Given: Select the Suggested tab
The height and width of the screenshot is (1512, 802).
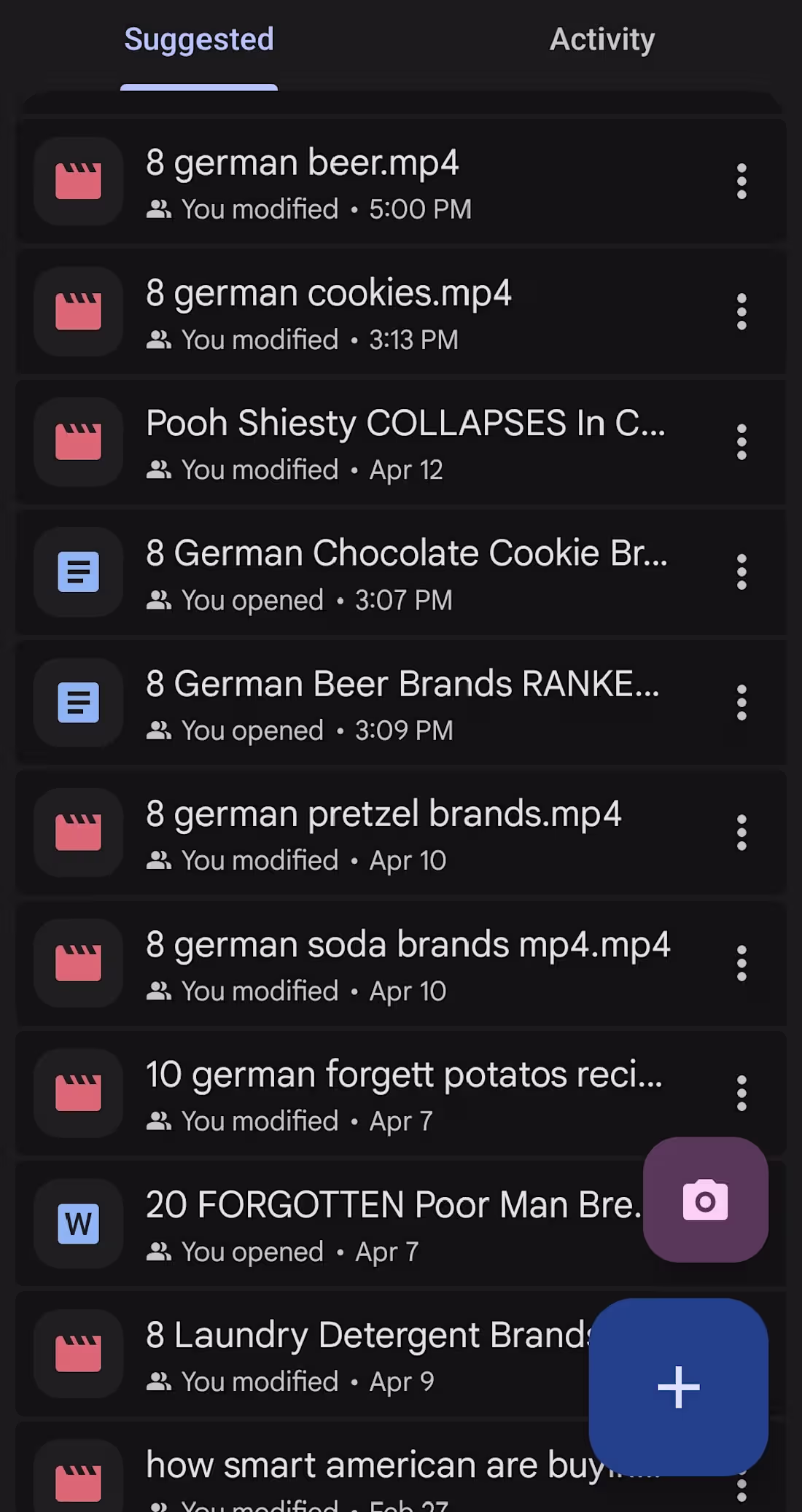Looking at the screenshot, I should click(199, 40).
